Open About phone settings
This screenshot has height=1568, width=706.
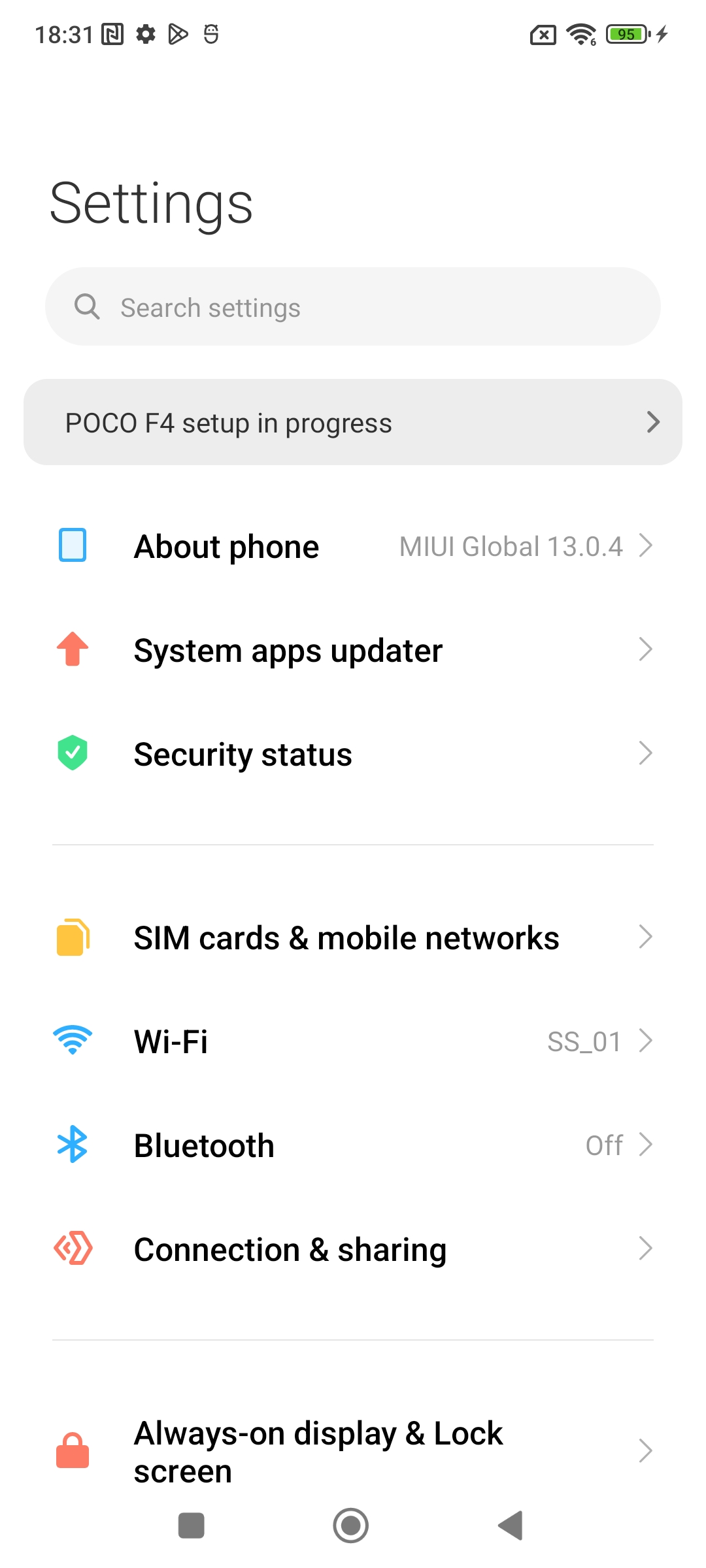click(x=353, y=546)
